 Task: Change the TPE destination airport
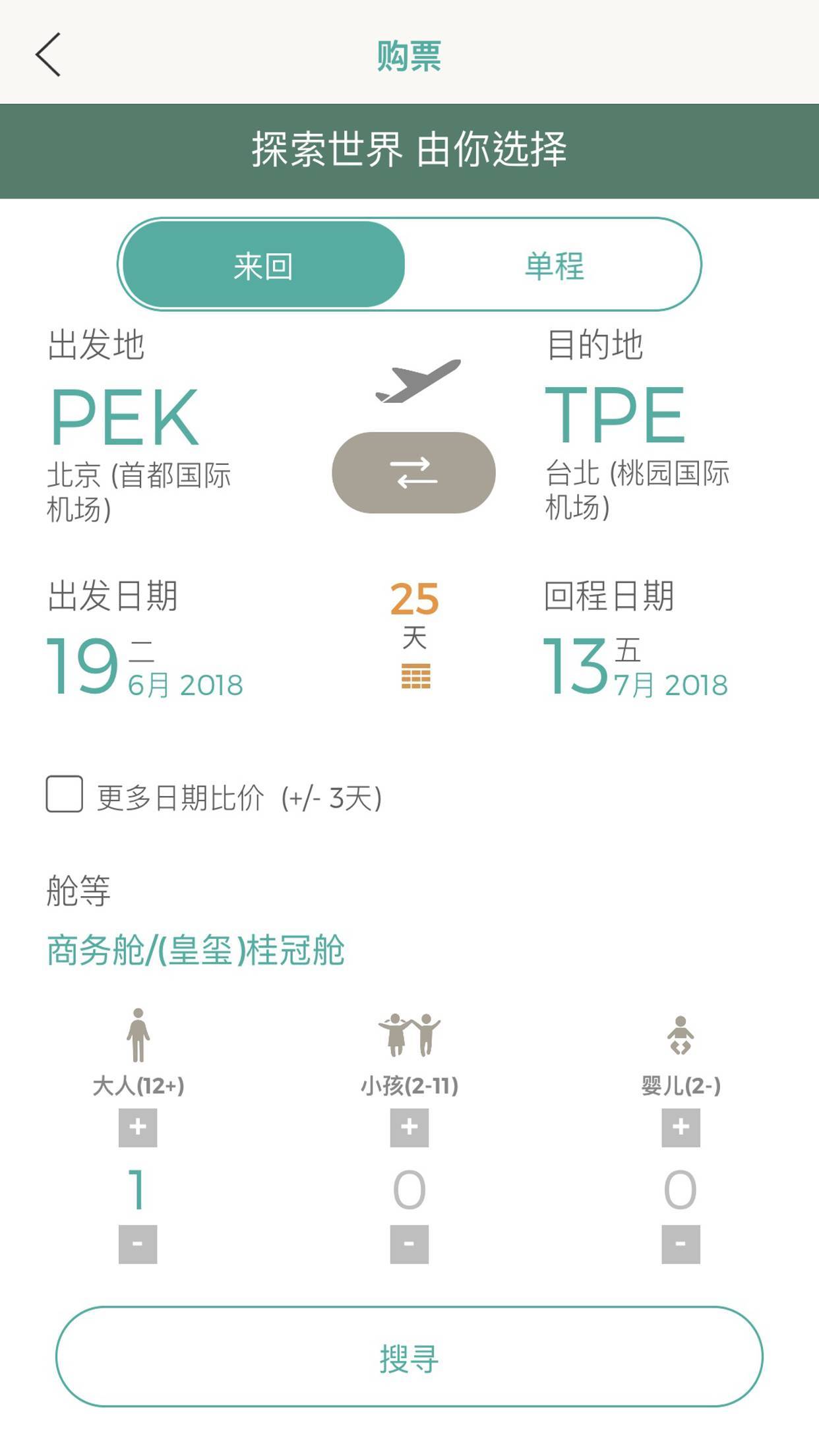[615, 415]
